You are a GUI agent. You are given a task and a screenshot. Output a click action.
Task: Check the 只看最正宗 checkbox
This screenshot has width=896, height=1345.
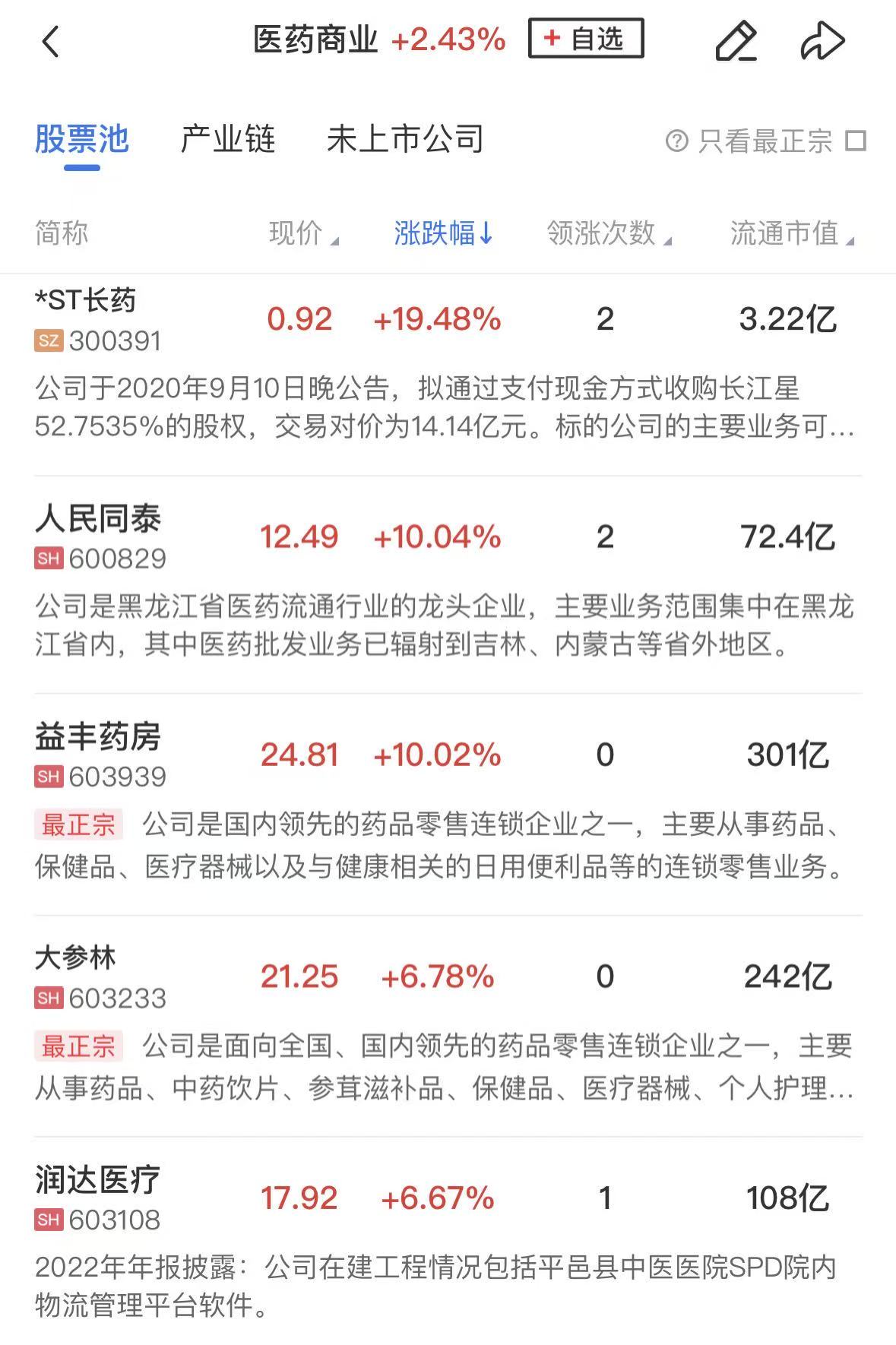tap(856, 141)
